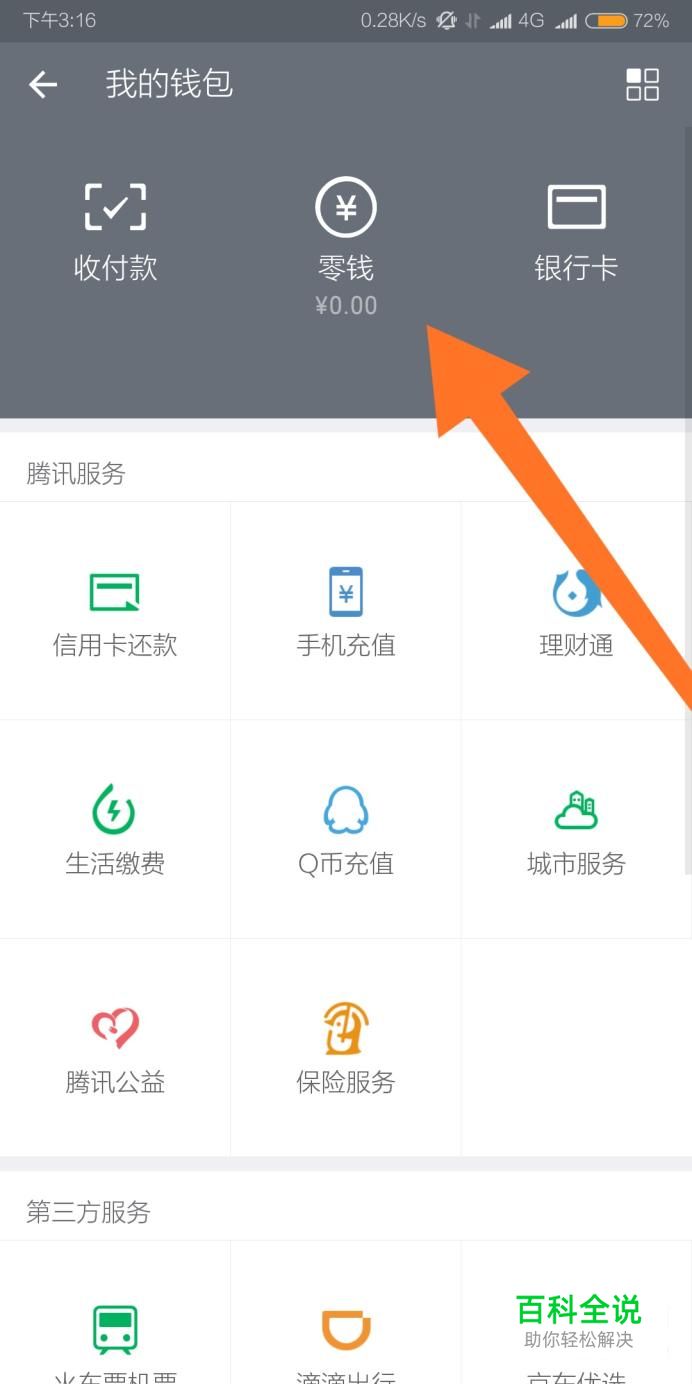Screen dimensions: 692x1384
Task: Open 城市服务 city services
Action: [576, 830]
